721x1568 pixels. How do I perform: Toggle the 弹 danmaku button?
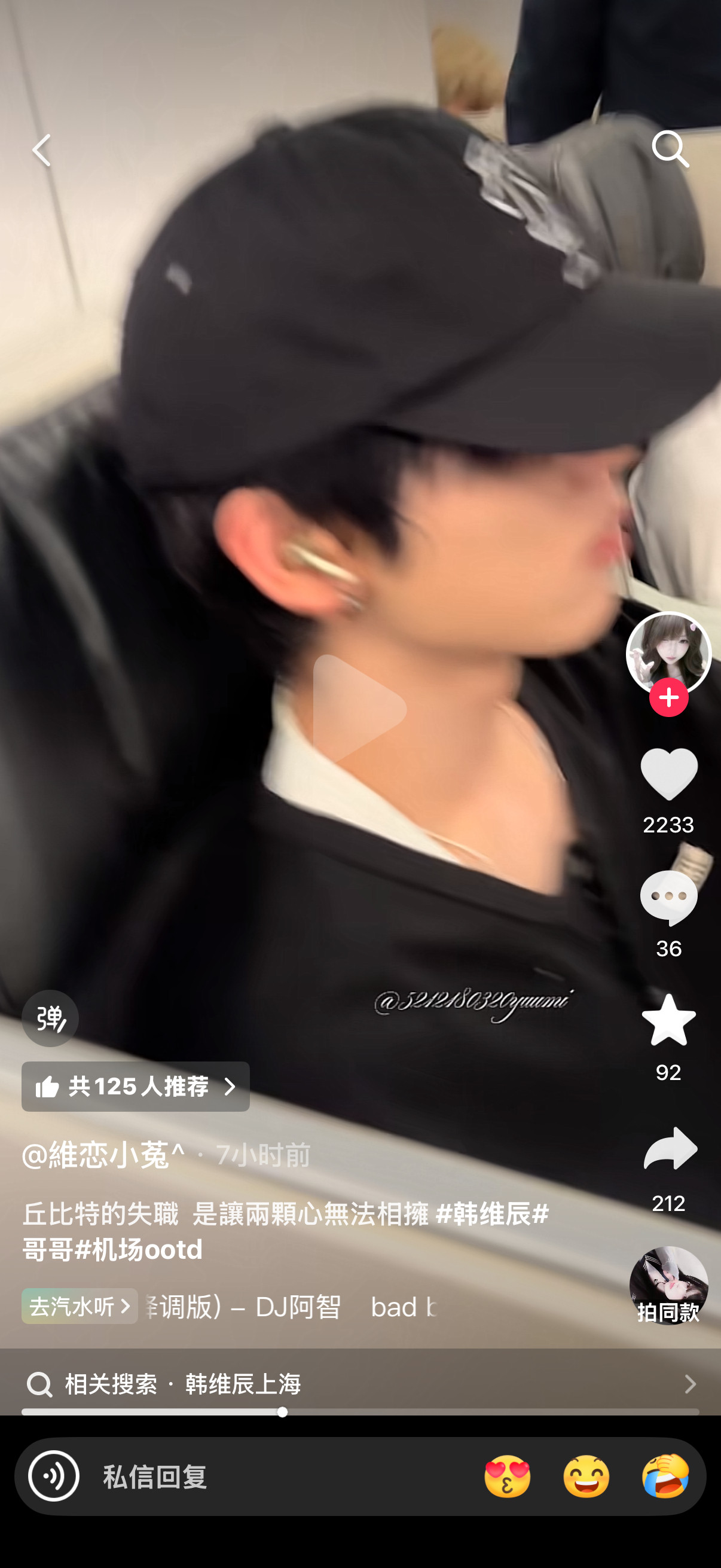coord(50,1018)
